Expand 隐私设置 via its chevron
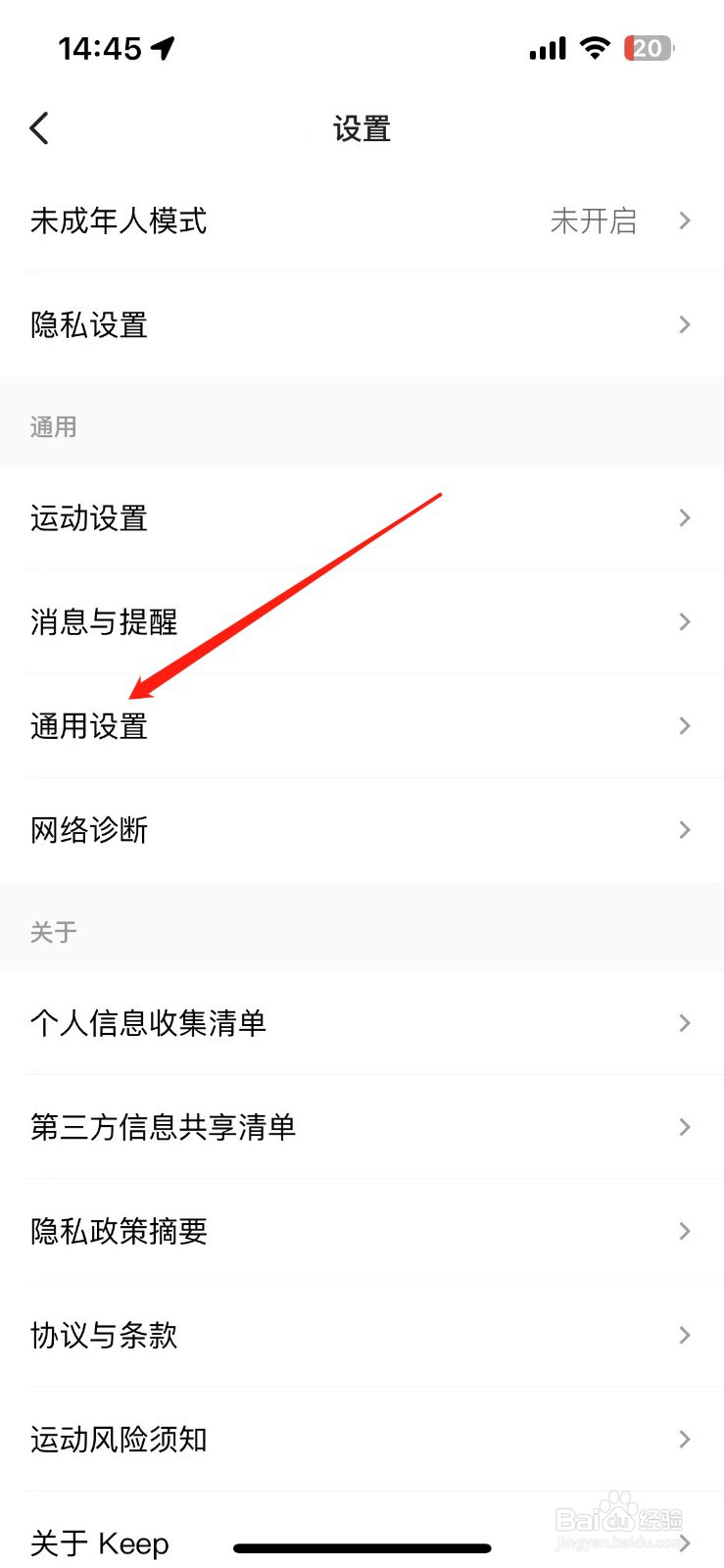This screenshot has height=1568, width=724. click(x=684, y=324)
